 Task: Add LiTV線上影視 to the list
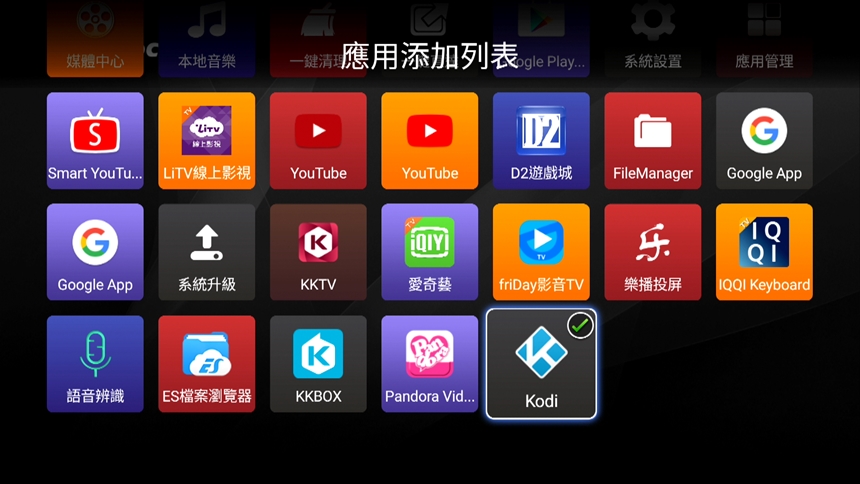coord(207,141)
